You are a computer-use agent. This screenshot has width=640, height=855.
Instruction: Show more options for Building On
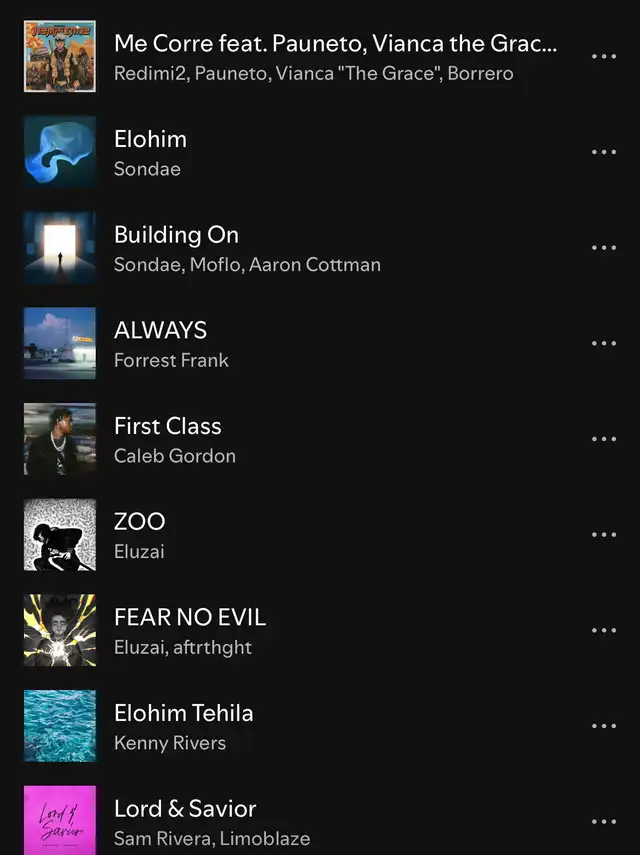[604, 248]
